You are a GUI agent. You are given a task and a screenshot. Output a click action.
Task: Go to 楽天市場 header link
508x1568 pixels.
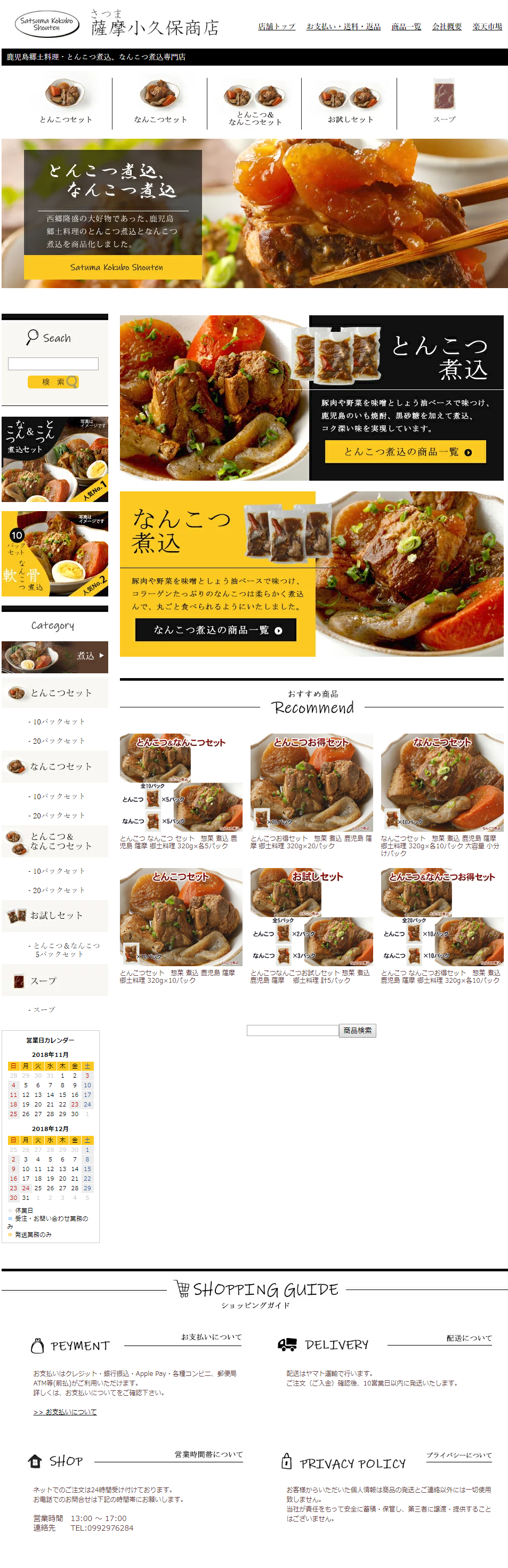(487, 27)
